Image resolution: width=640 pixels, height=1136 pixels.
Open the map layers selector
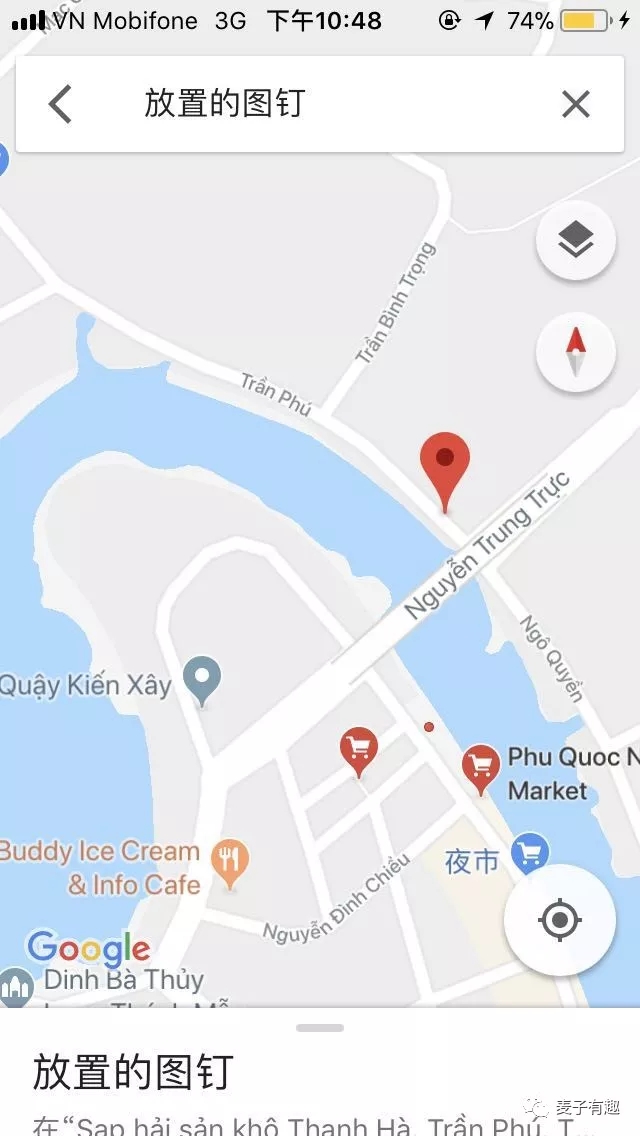click(575, 240)
